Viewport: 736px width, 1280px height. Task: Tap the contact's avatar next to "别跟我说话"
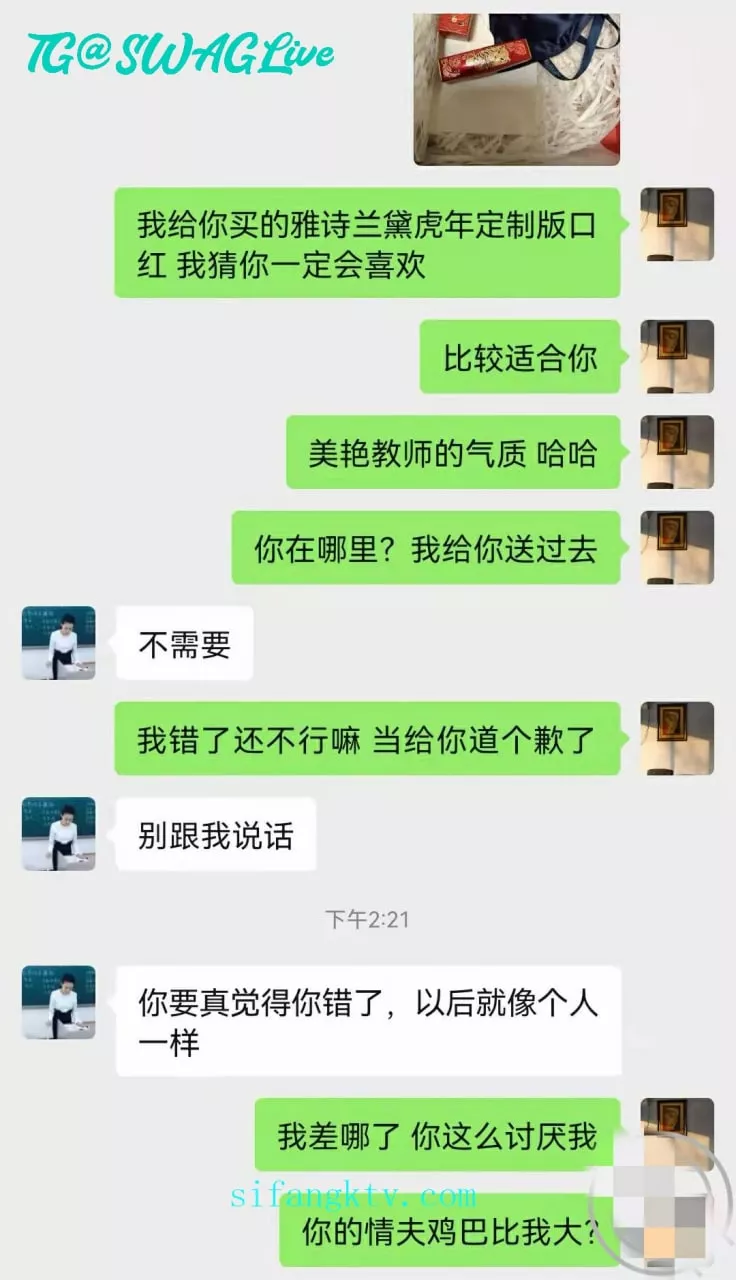pos(59,834)
